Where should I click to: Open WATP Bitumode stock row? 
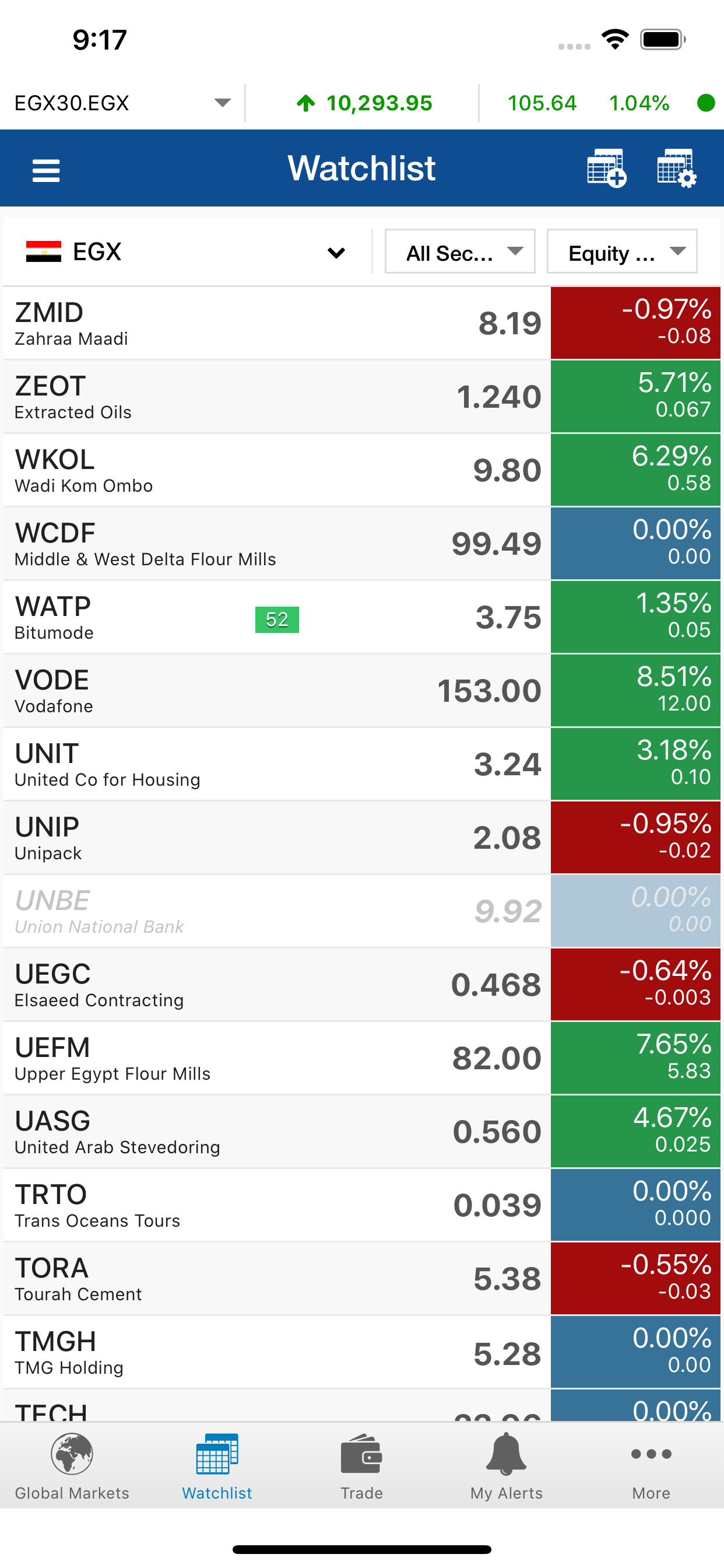point(362,617)
